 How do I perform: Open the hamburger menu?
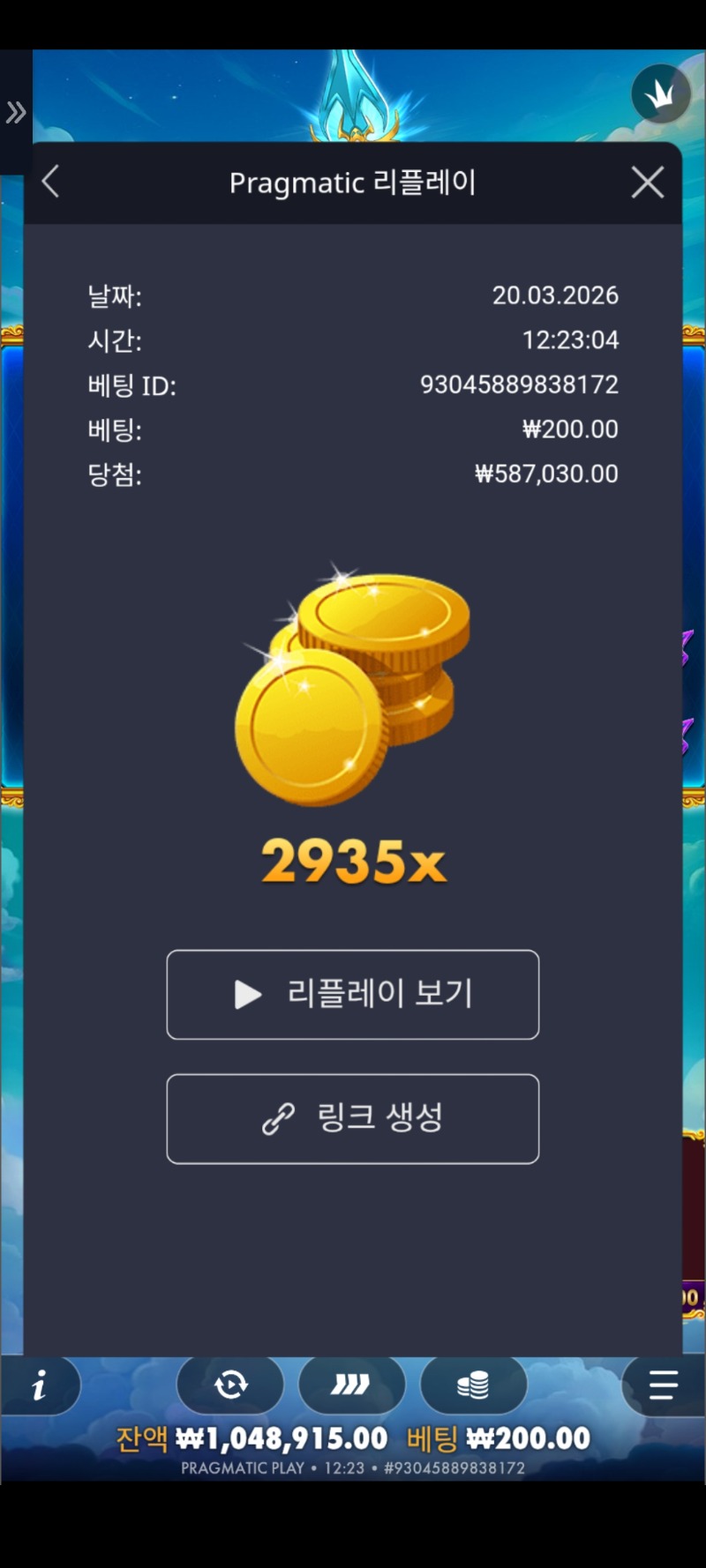(x=663, y=1385)
